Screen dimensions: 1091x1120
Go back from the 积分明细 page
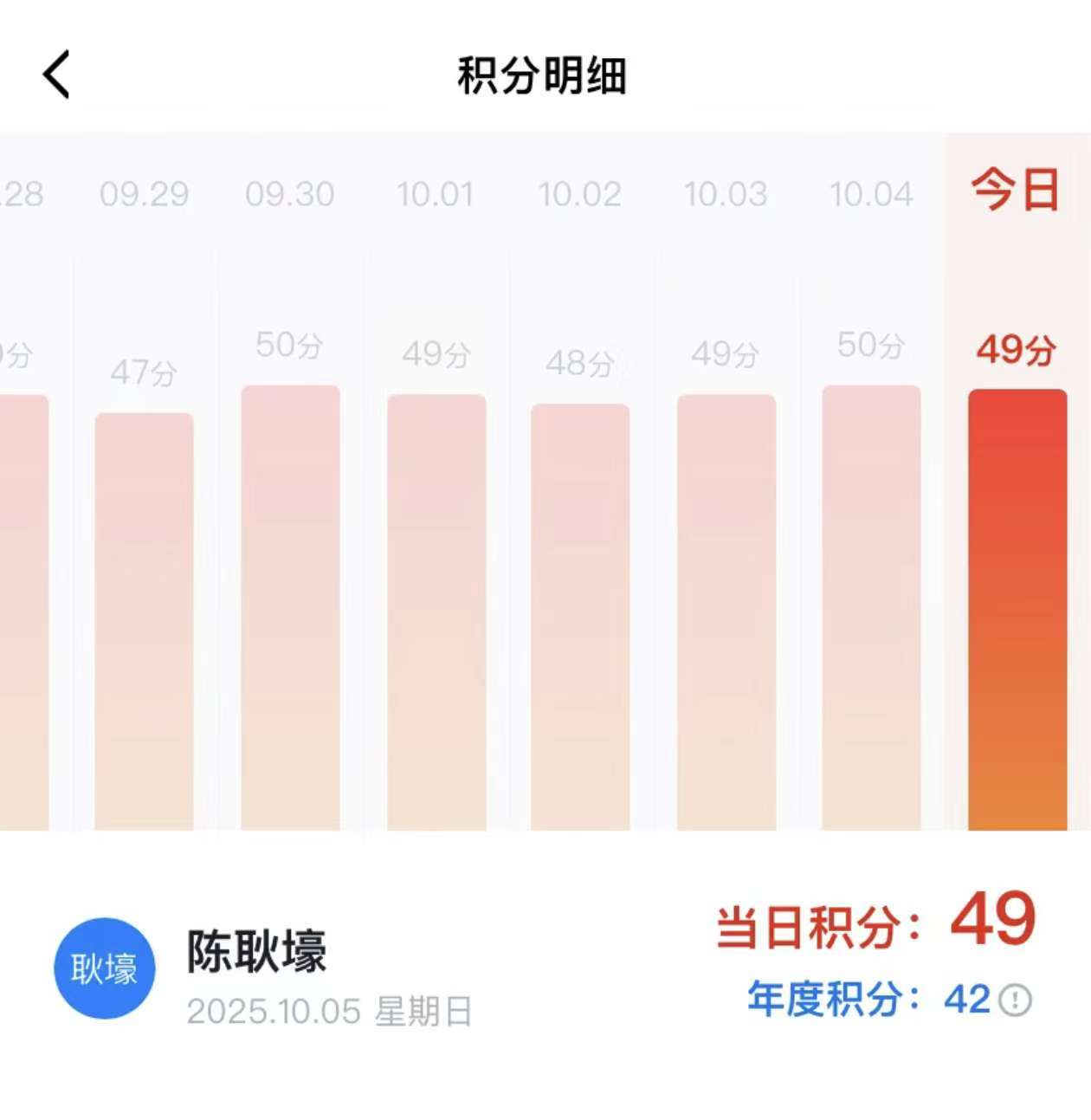click(x=57, y=74)
